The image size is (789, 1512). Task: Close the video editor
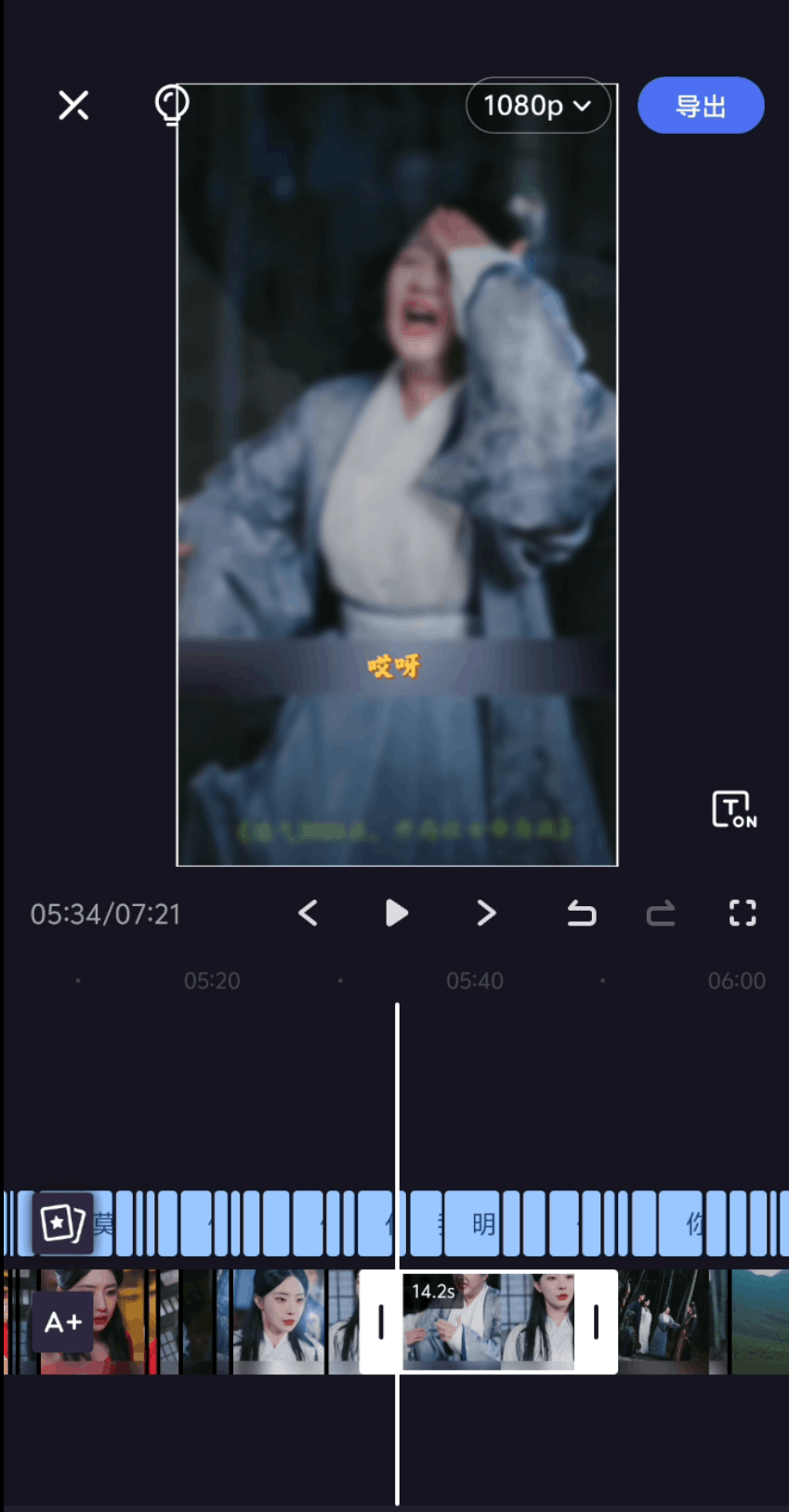click(x=73, y=105)
